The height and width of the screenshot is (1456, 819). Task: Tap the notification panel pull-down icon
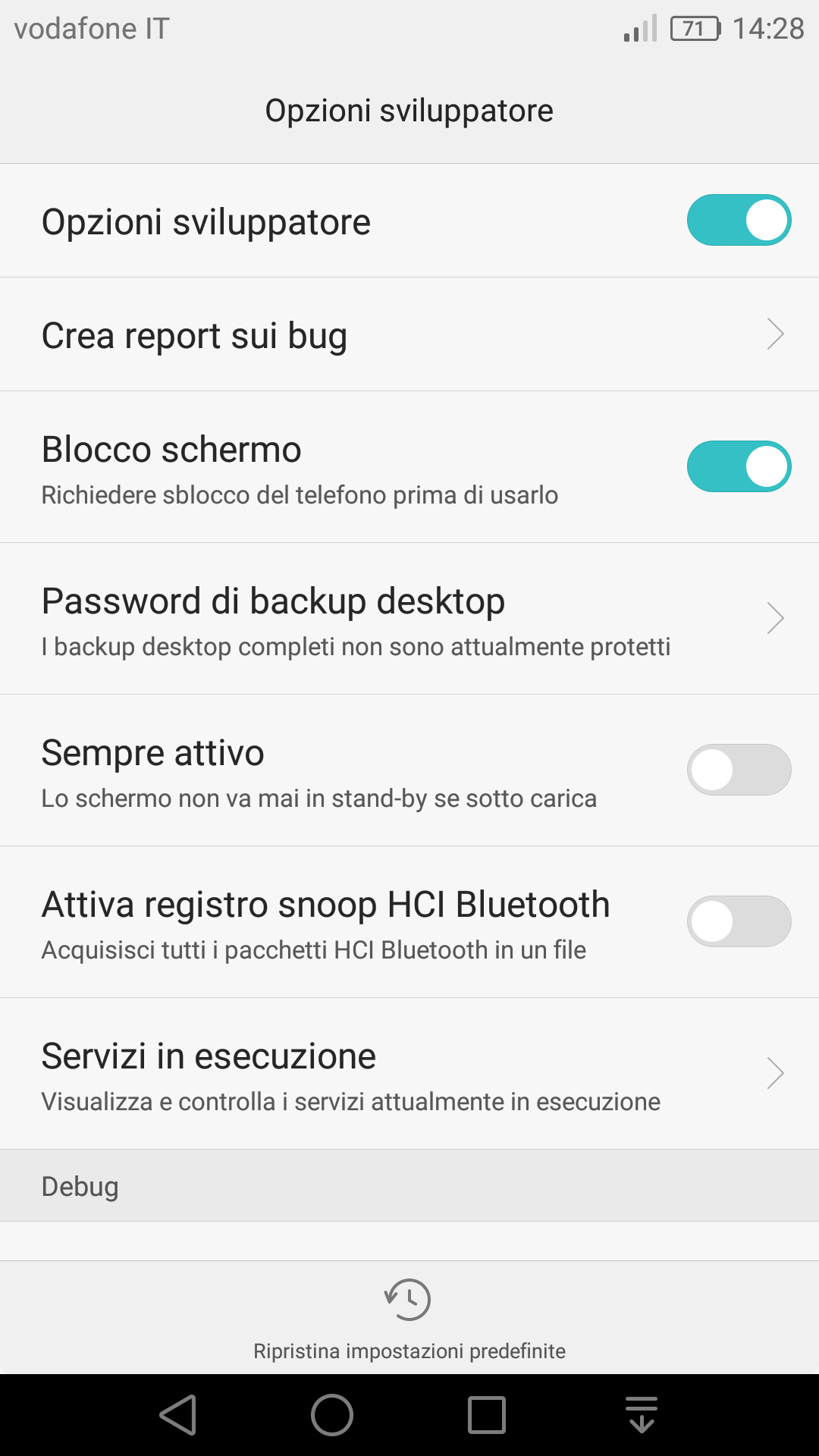(642, 1415)
